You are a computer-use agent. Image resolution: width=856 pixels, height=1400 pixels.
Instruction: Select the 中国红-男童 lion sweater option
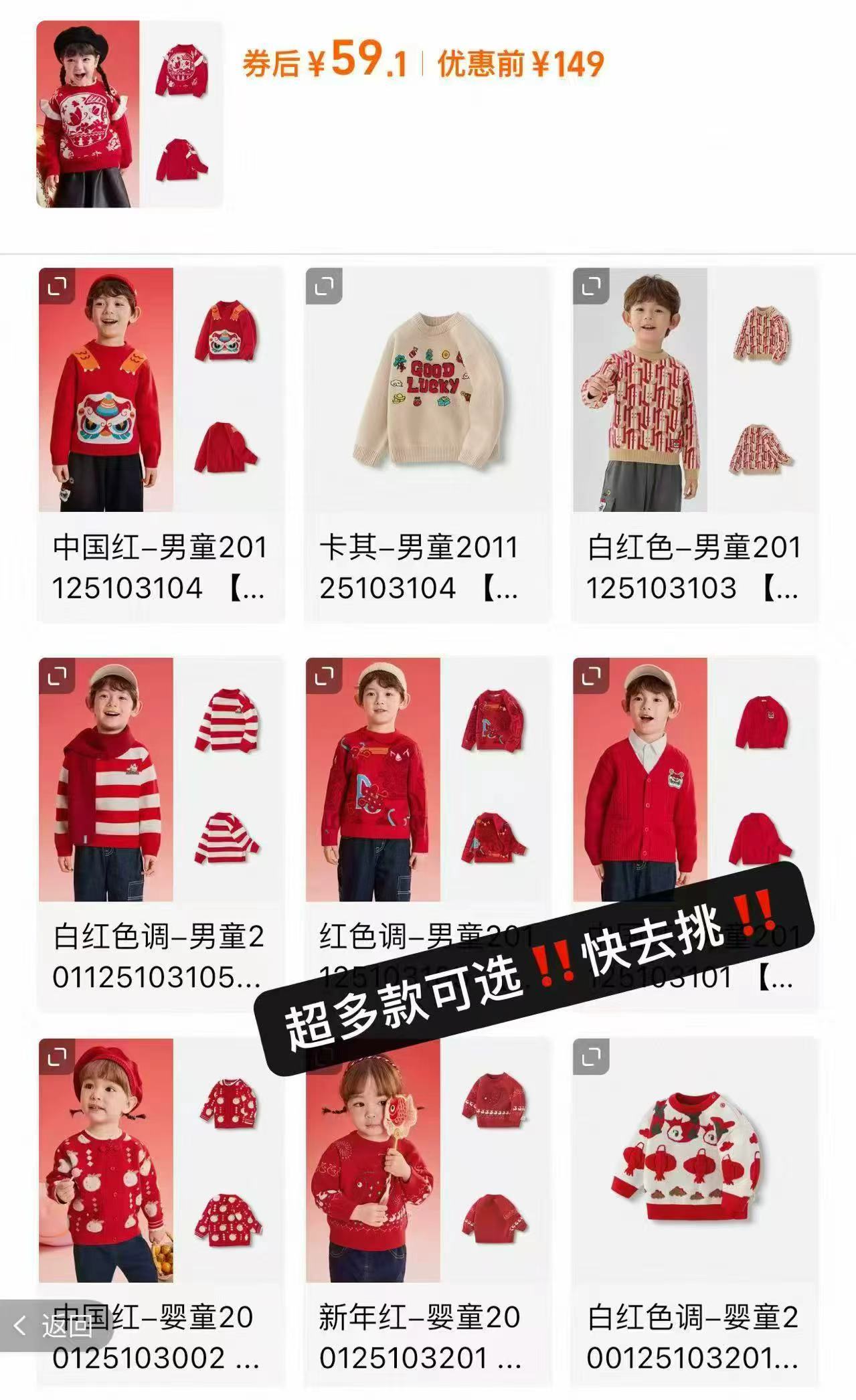tap(161, 444)
